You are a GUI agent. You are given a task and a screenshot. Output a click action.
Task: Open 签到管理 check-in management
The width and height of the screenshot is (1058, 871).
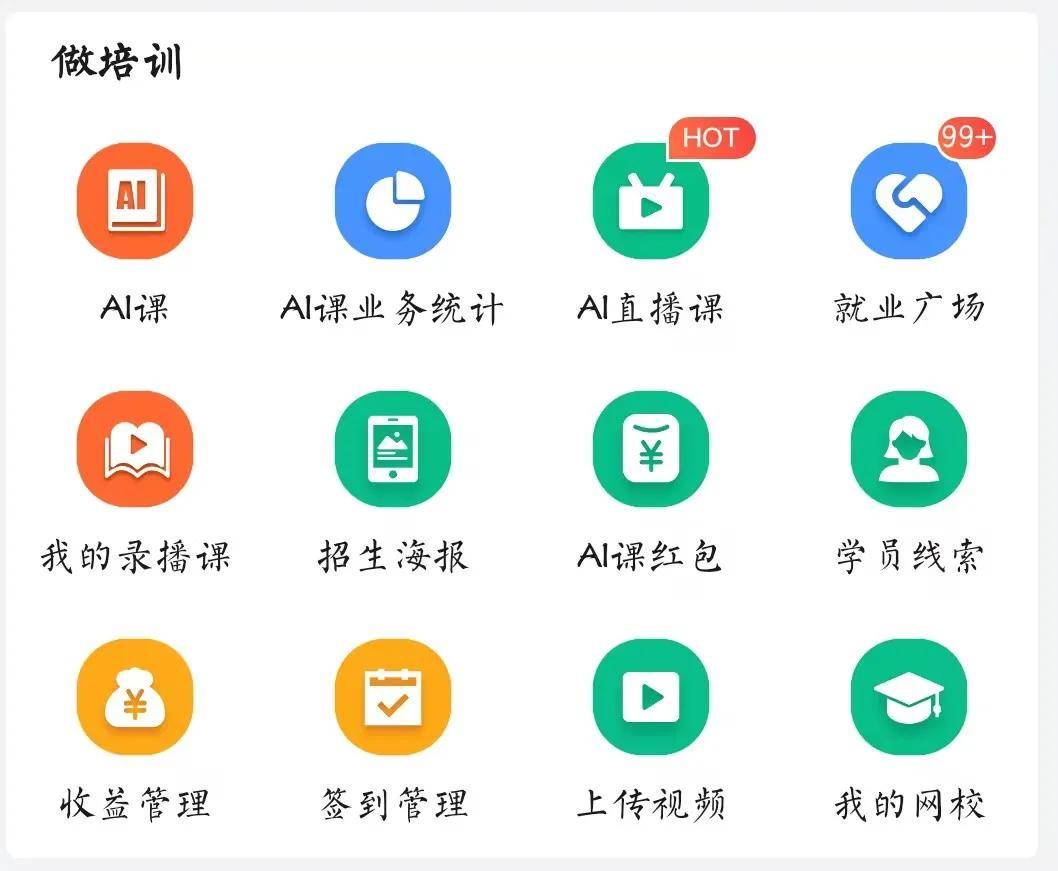coord(393,697)
